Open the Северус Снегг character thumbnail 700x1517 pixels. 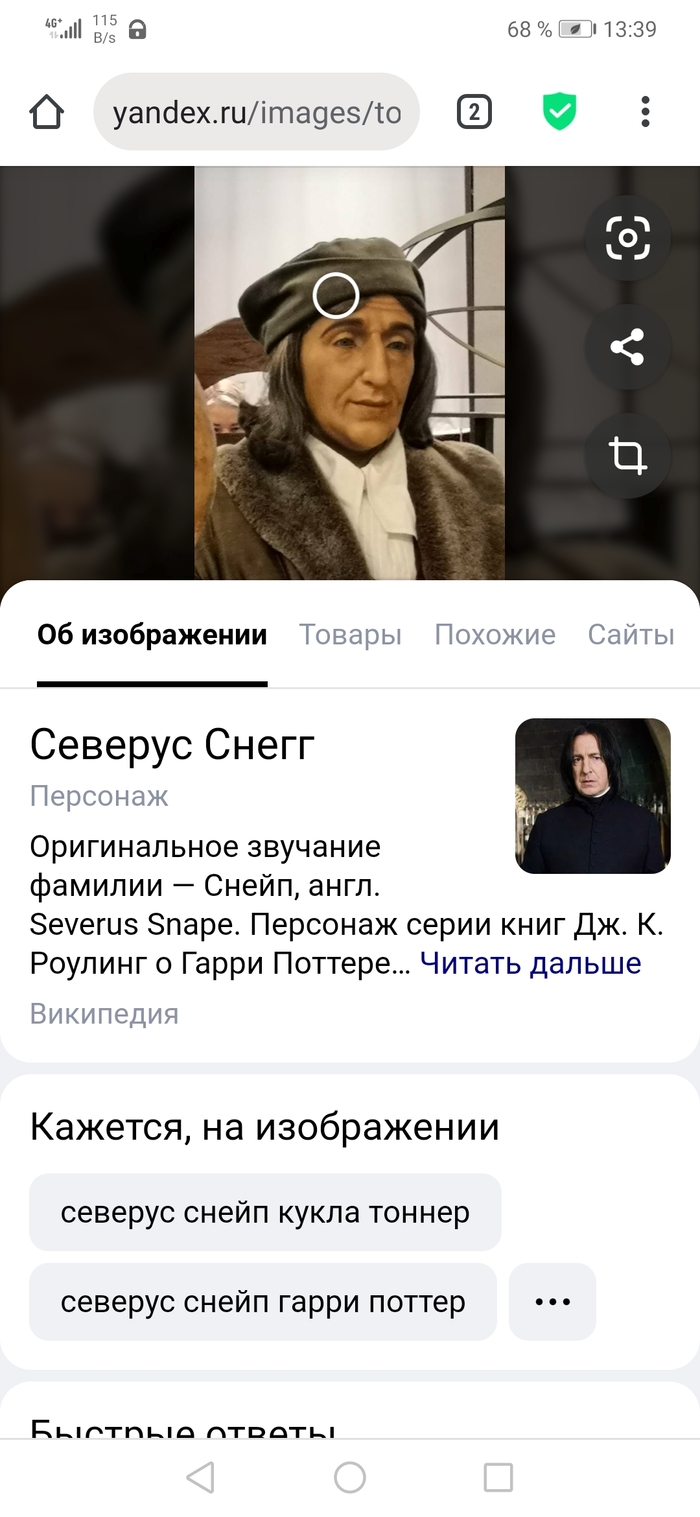(592, 796)
